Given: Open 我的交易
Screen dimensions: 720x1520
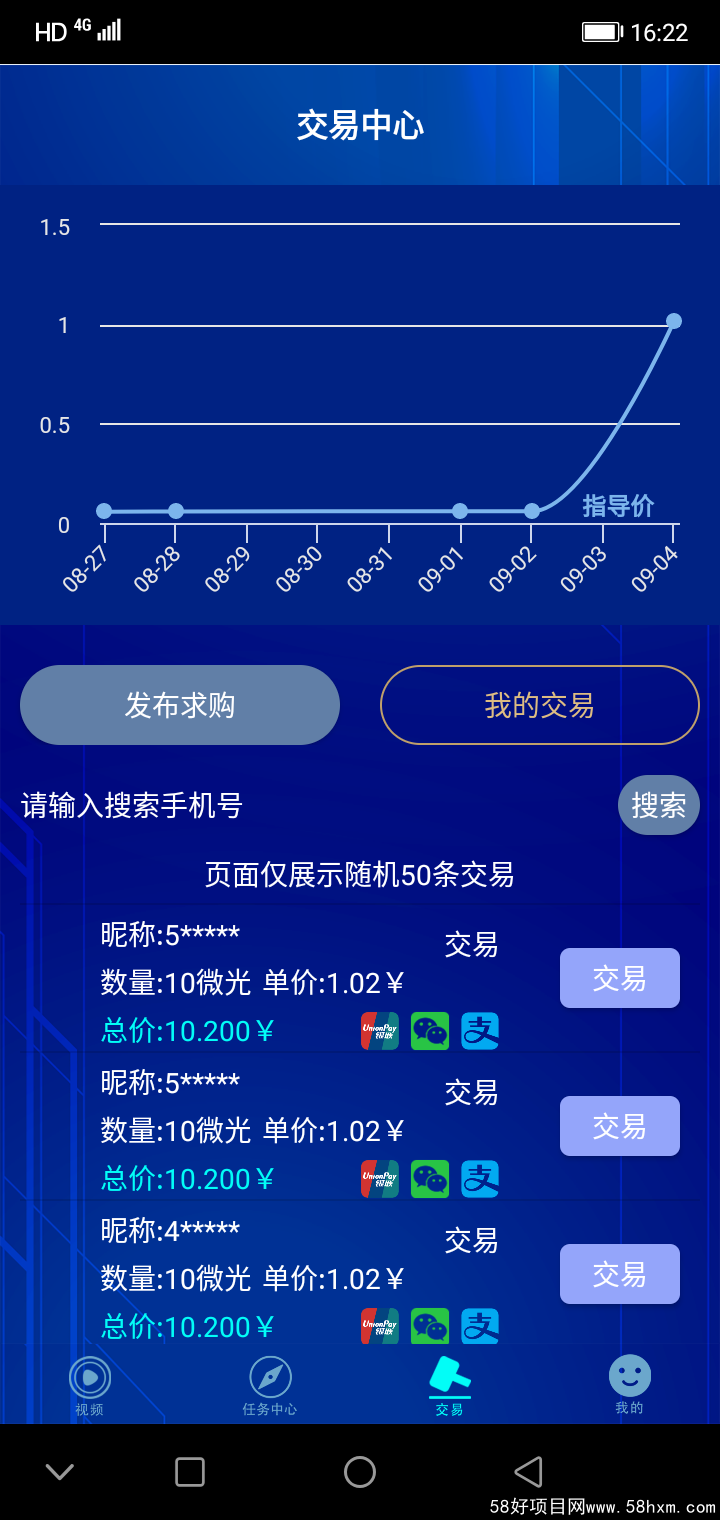Looking at the screenshot, I should [539, 705].
